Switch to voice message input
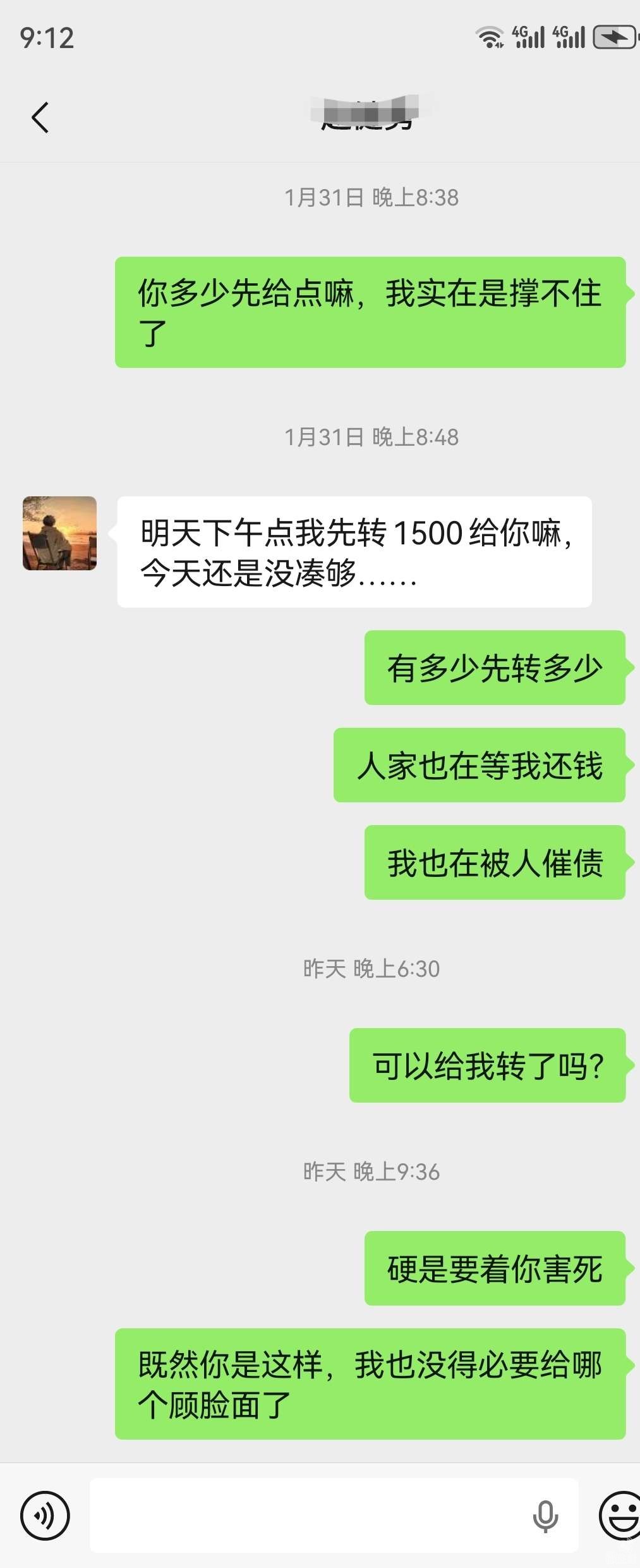Image resolution: width=640 pixels, height=1568 pixels. (x=45, y=1516)
